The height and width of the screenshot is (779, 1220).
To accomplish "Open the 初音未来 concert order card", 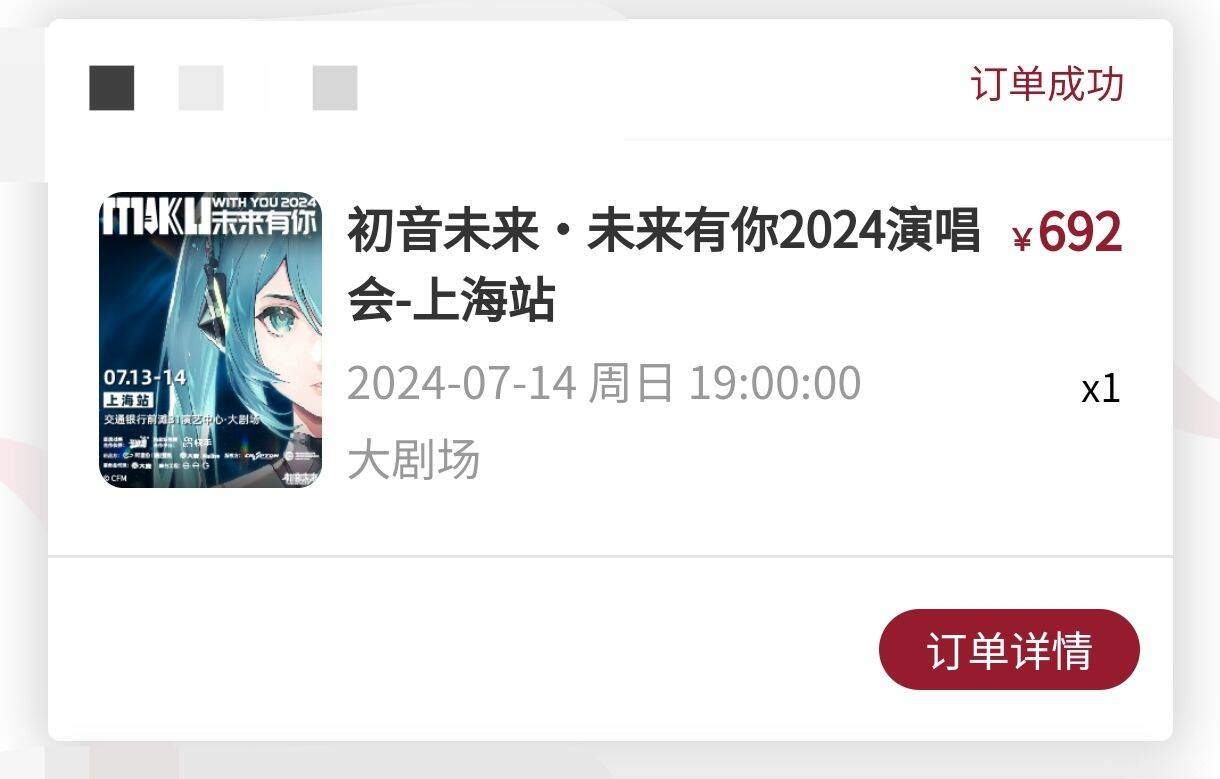I will point(662,265).
